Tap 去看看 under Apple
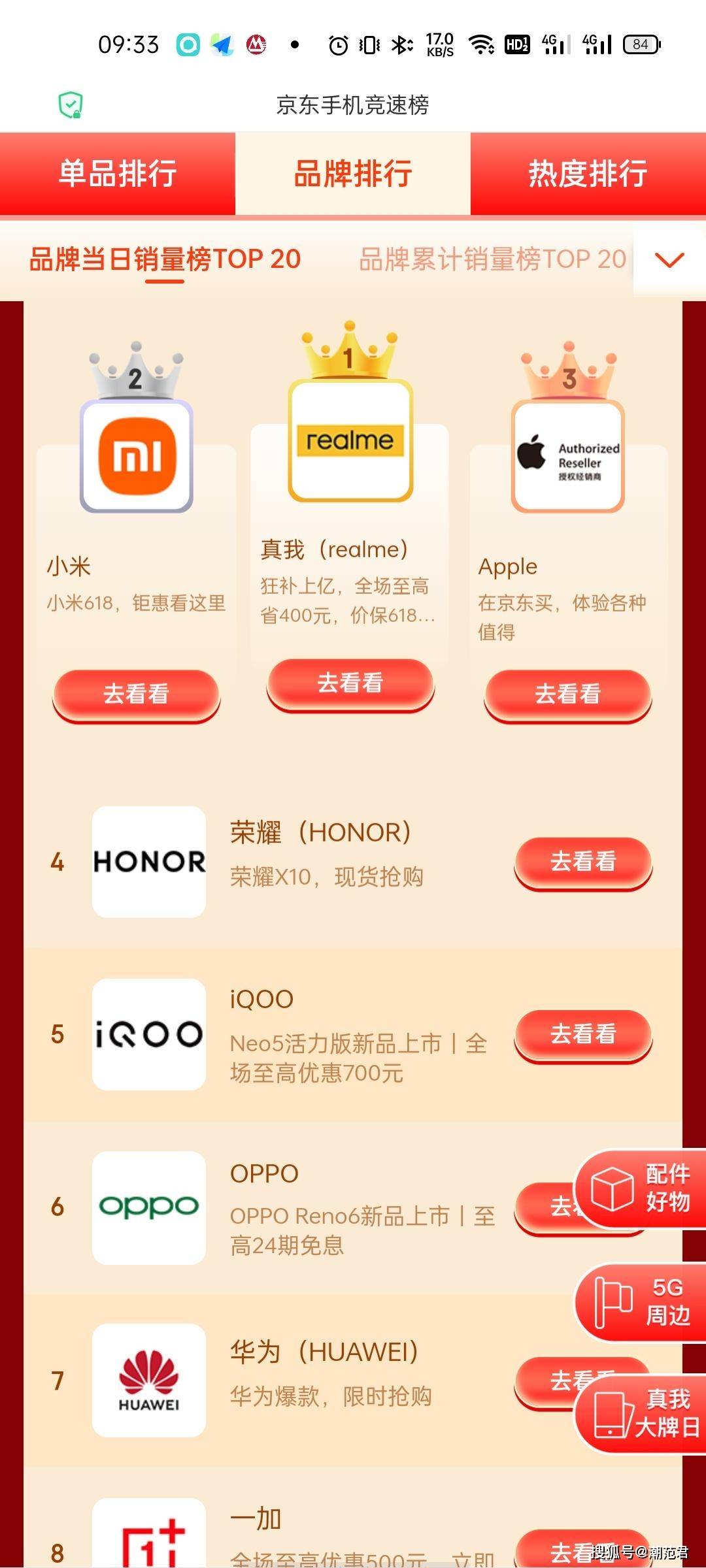The image size is (706, 1568). 567,694
